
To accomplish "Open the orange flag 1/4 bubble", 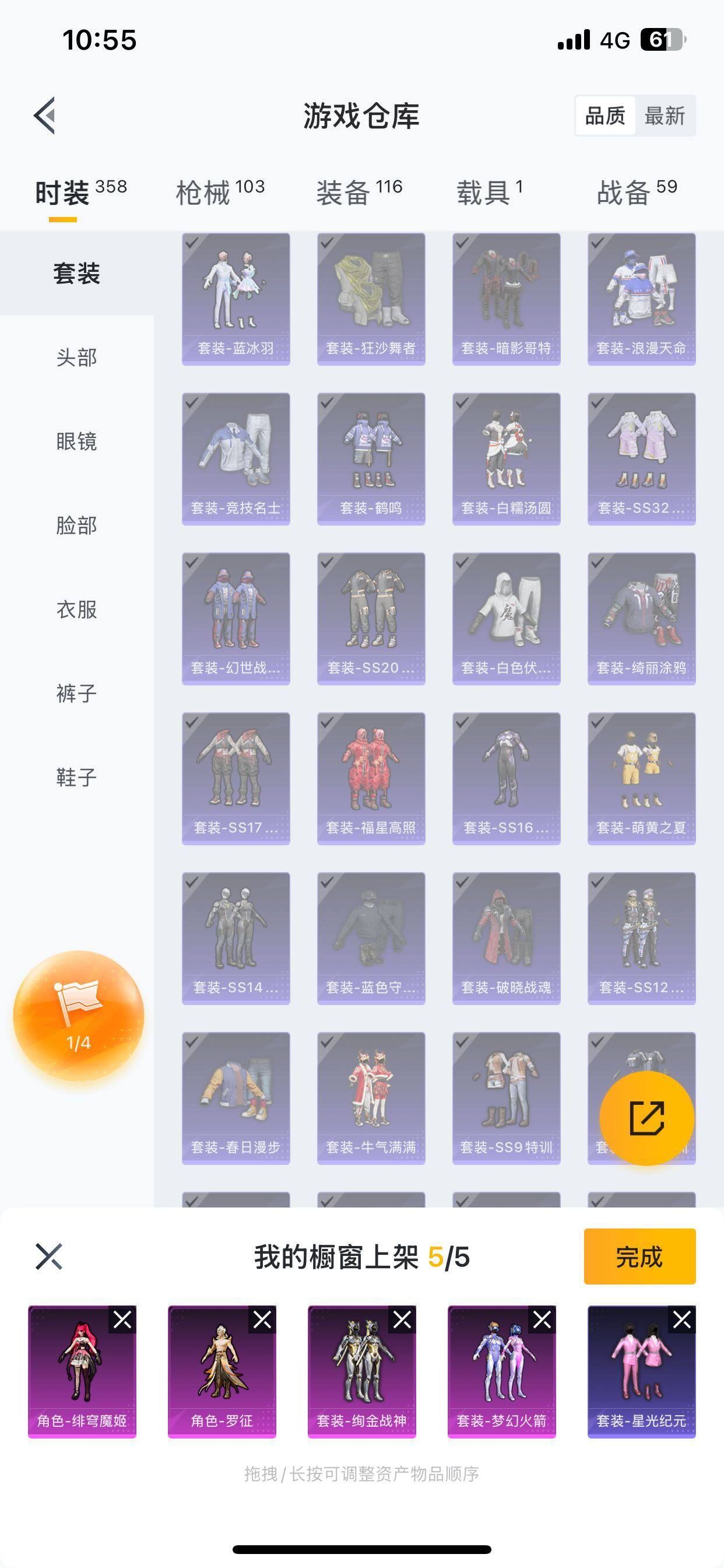I will click(x=79, y=1016).
